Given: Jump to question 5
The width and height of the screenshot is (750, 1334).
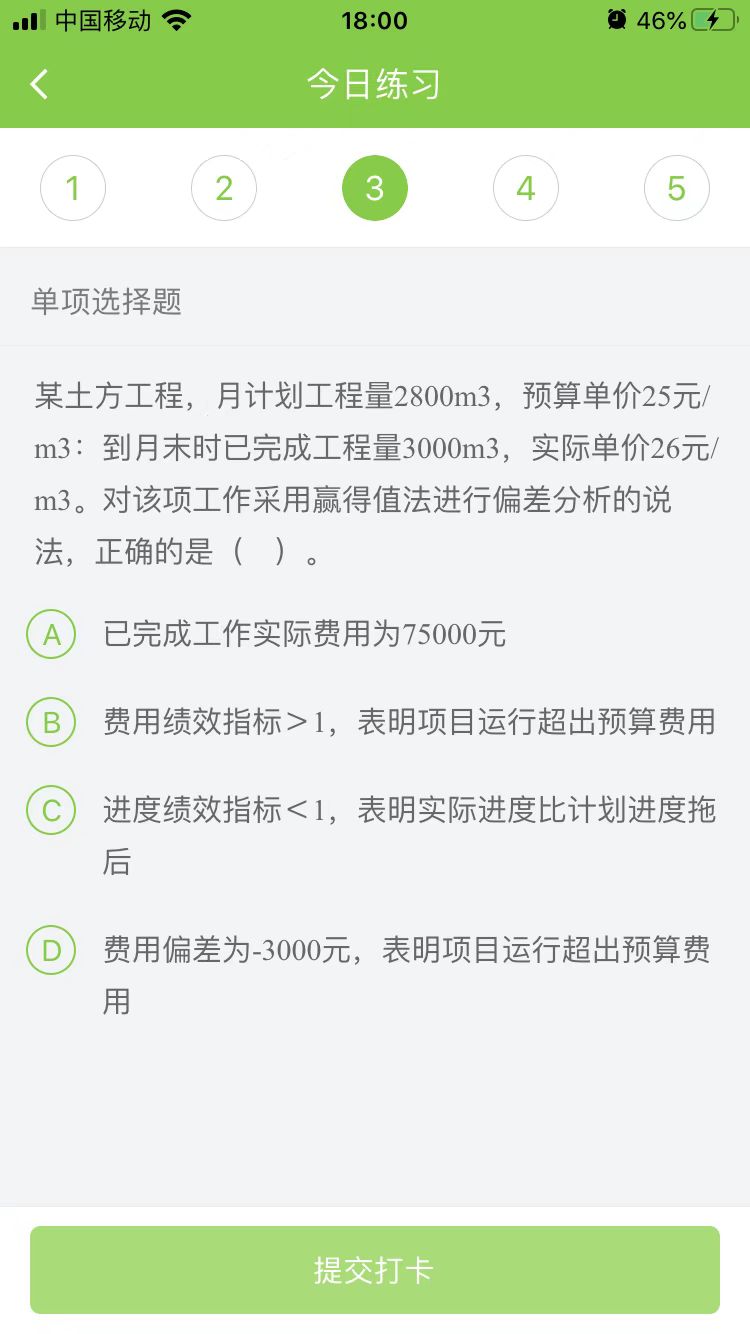Looking at the screenshot, I should point(677,188).
